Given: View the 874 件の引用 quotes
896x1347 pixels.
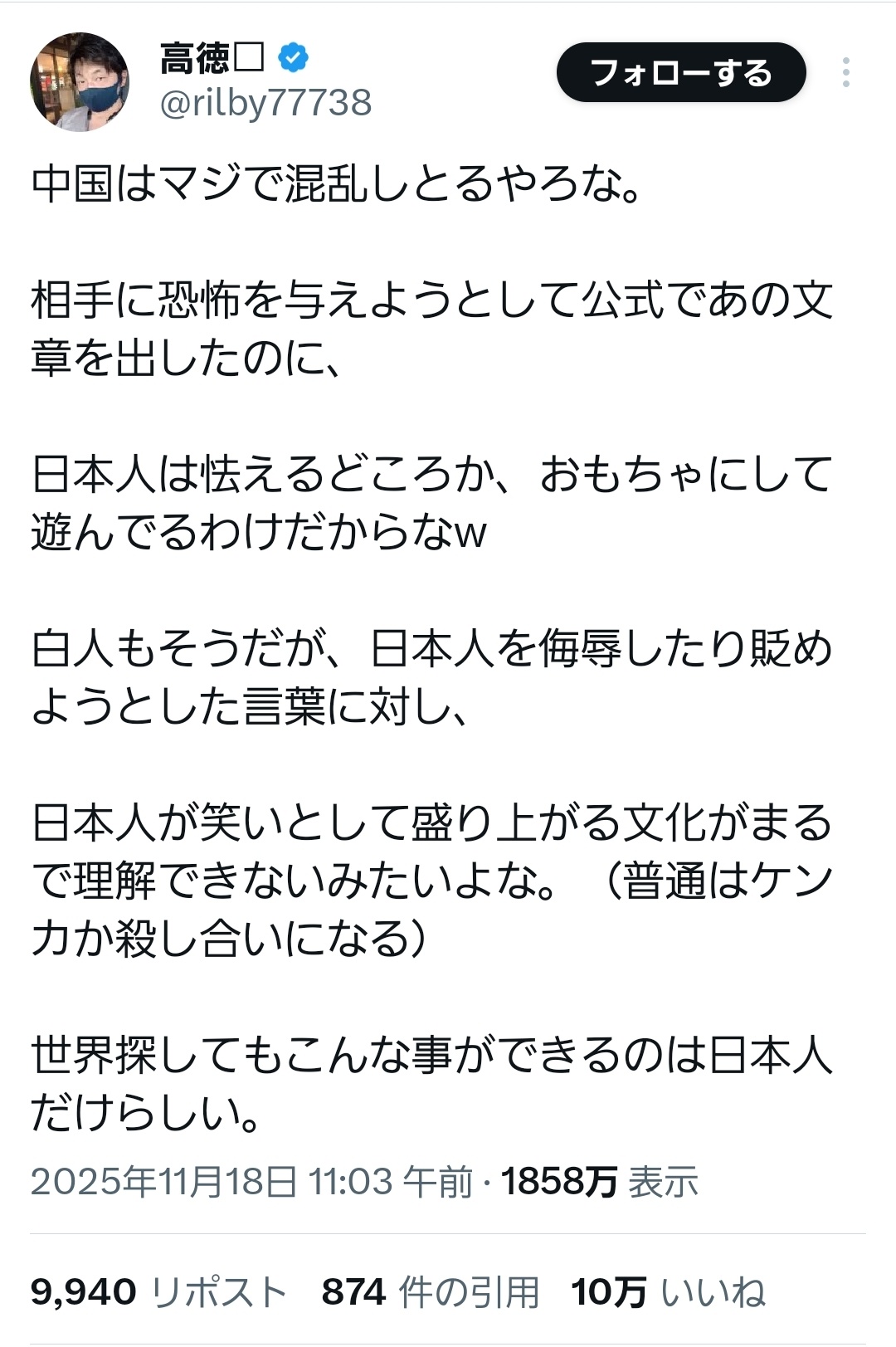Looking at the screenshot, I should [x=430, y=1292].
